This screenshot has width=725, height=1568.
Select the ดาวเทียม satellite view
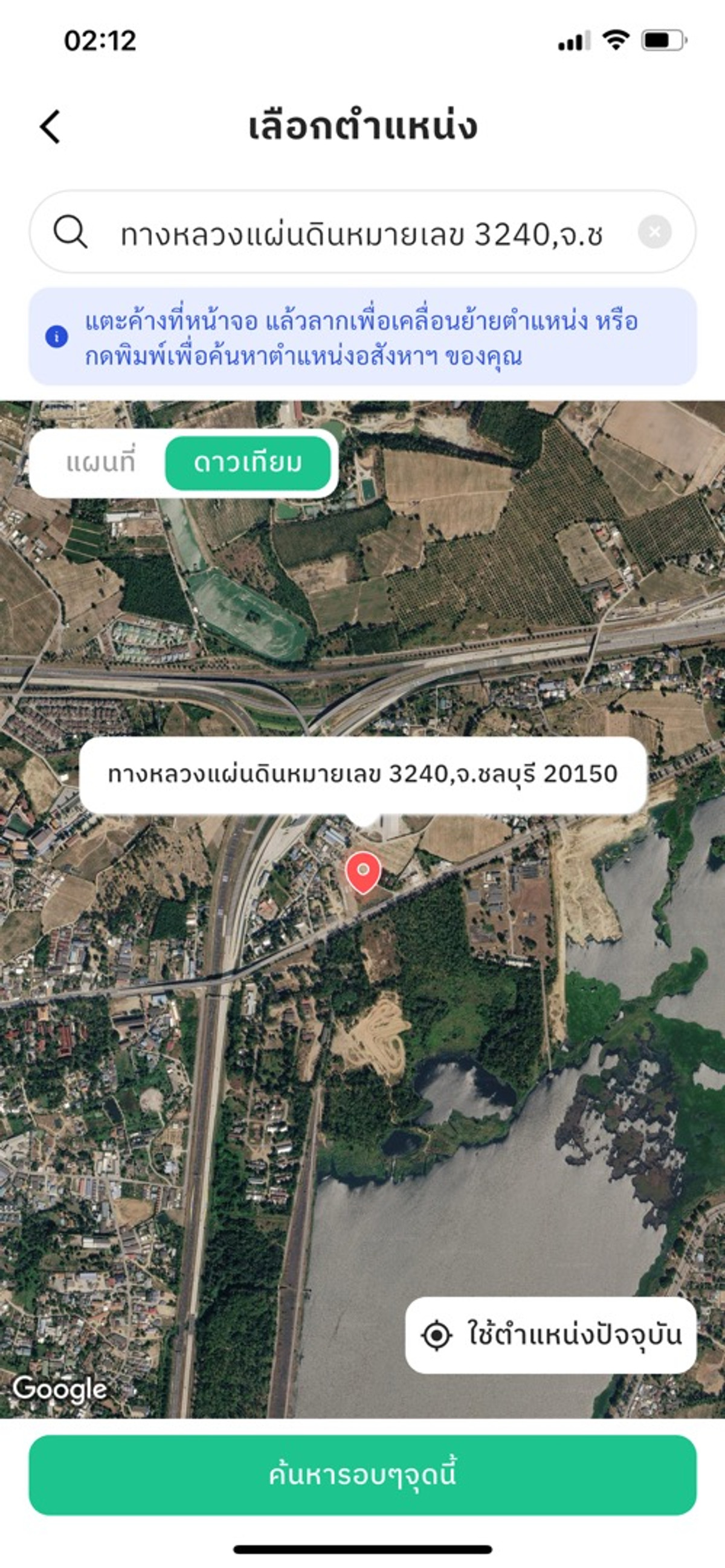(x=247, y=463)
